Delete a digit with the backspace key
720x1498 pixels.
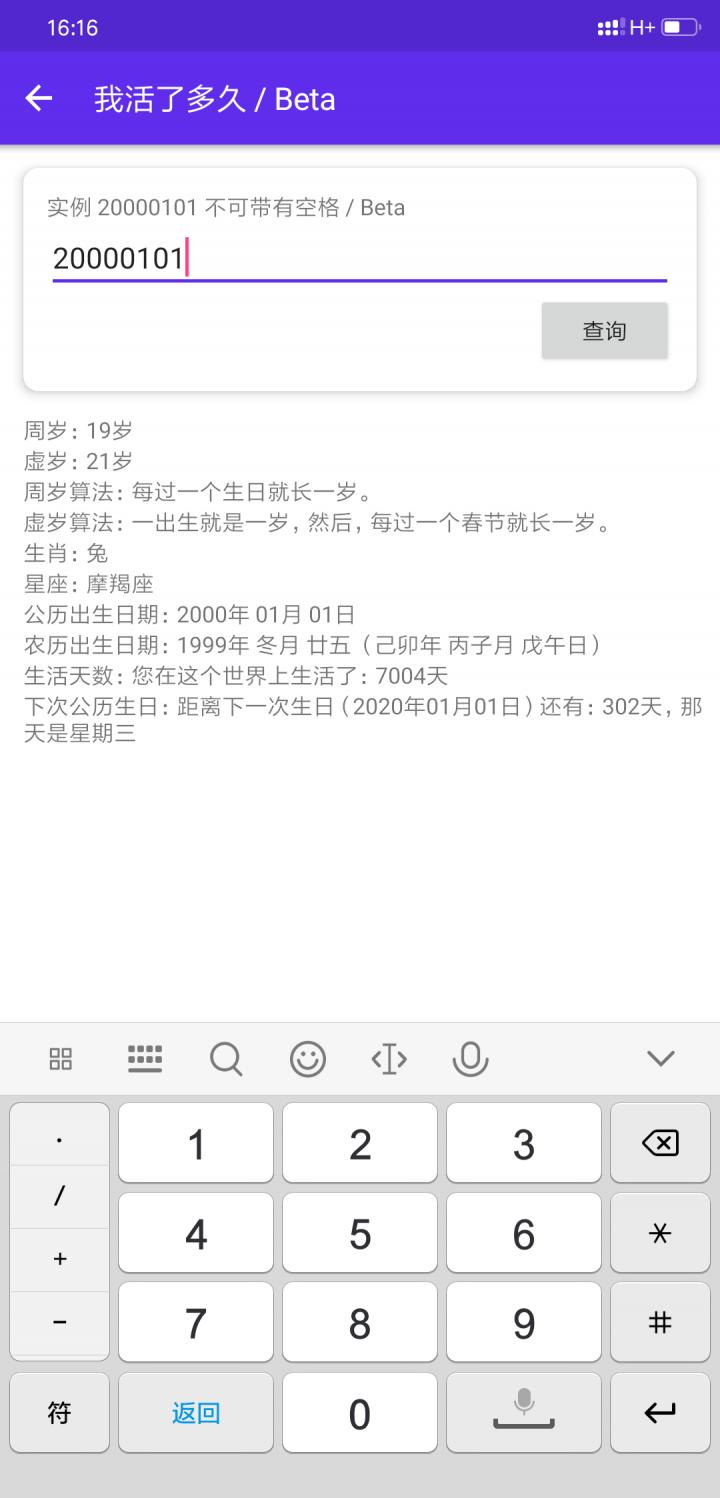[660, 1143]
